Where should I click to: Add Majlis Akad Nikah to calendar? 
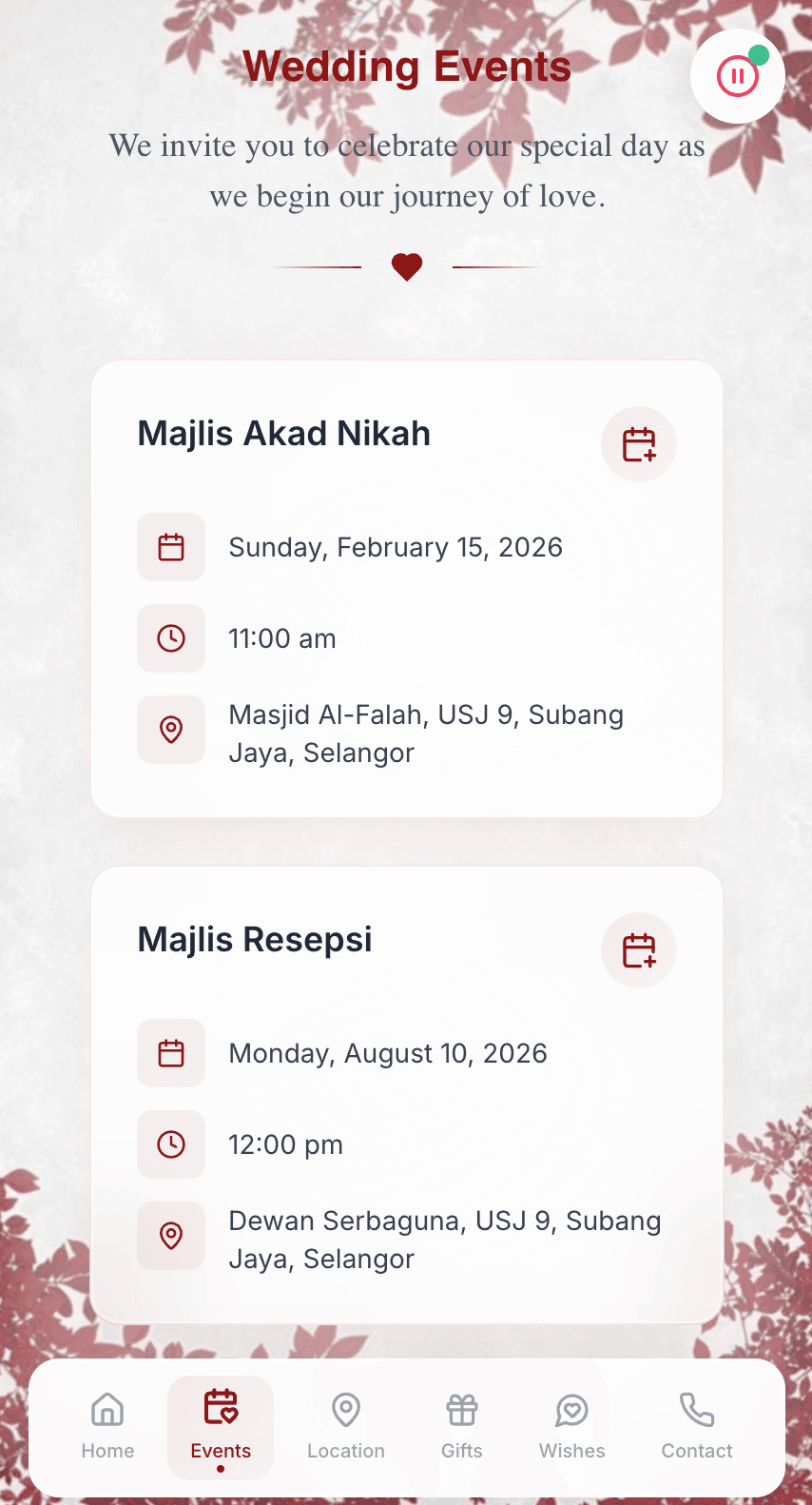click(x=638, y=444)
